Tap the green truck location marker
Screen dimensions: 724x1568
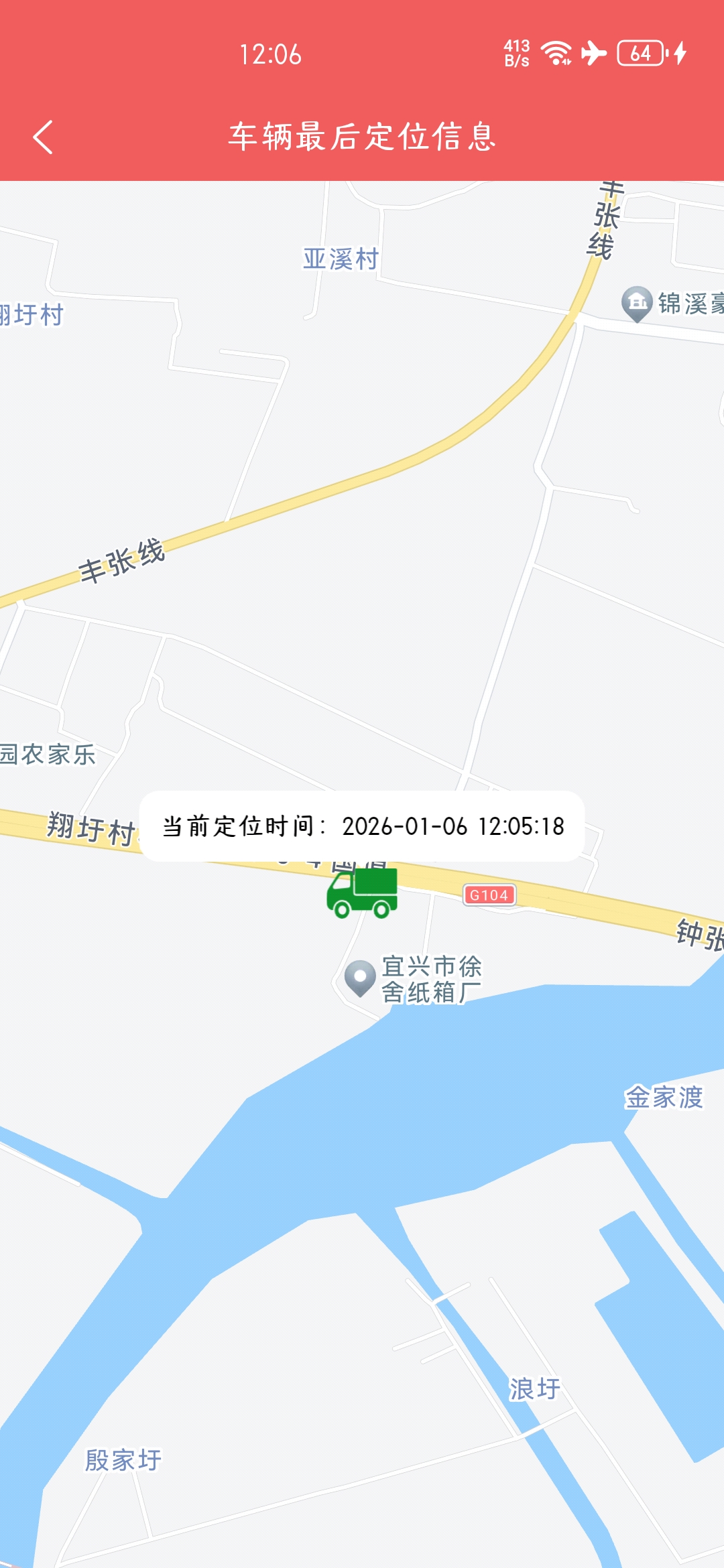tap(362, 893)
